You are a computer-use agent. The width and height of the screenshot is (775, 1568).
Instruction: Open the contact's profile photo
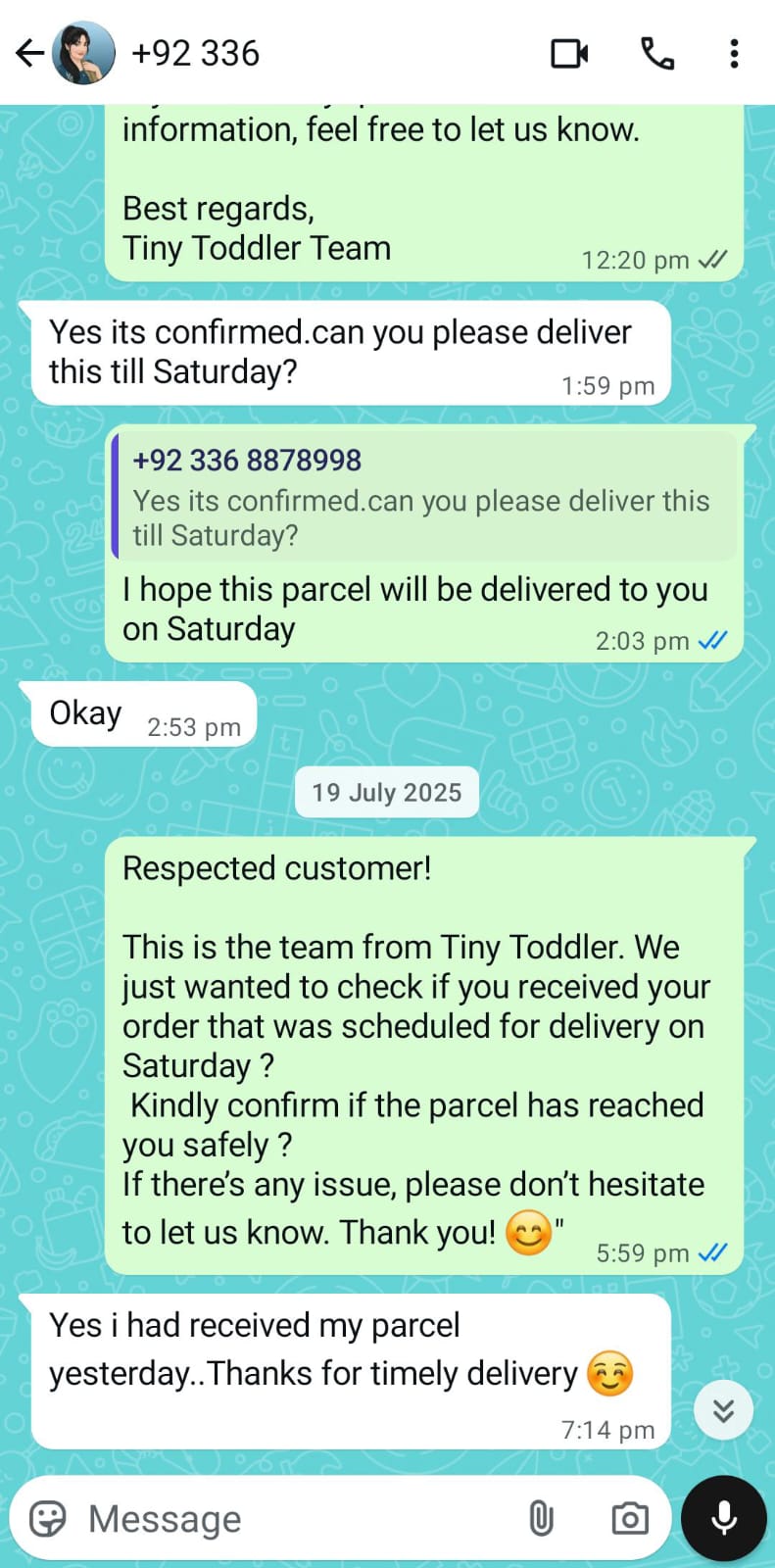(x=83, y=53)
